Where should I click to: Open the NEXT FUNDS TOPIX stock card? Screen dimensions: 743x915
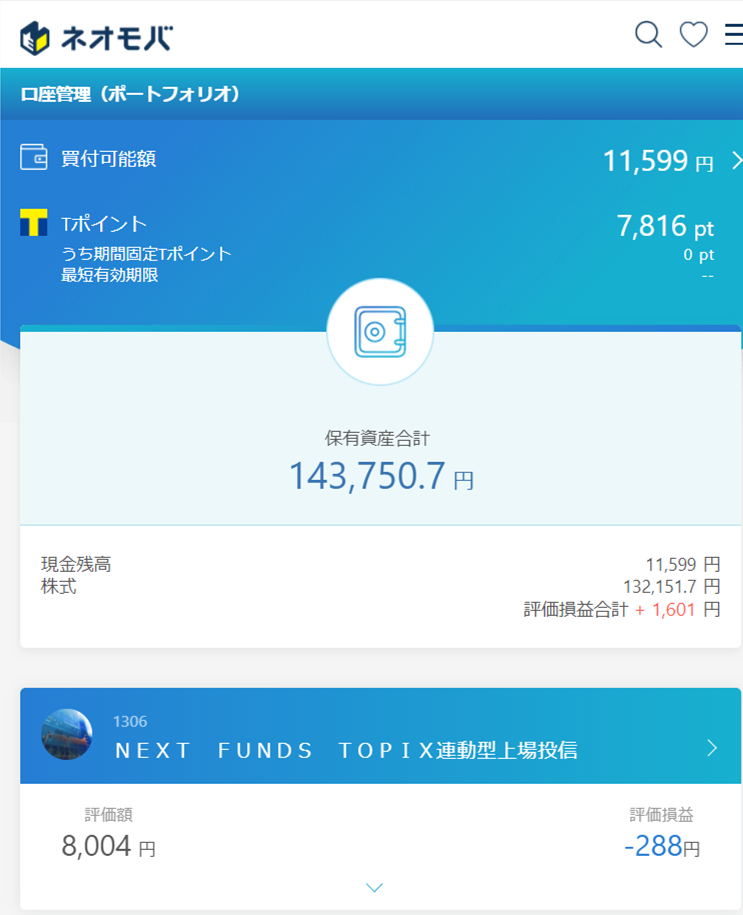tap(380, 736)
